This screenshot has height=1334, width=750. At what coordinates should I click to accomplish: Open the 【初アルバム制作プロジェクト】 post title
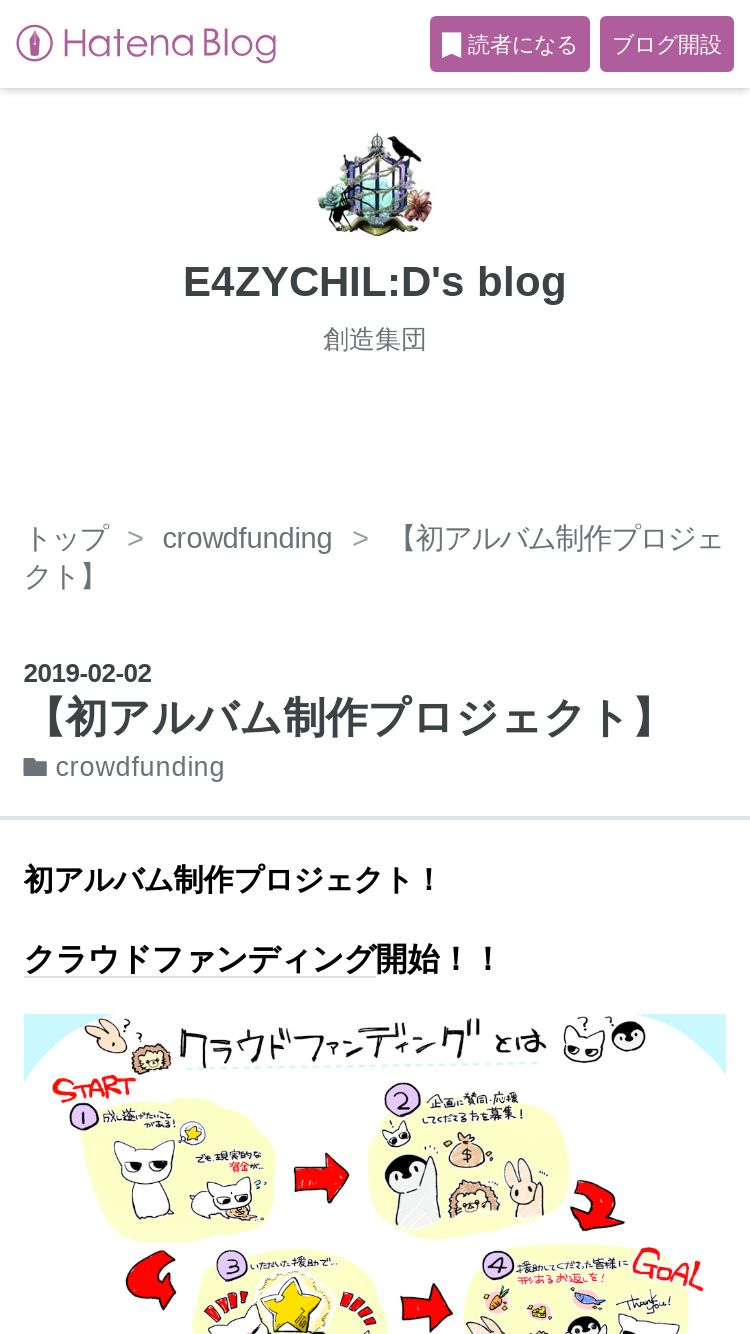click(347, 717)
